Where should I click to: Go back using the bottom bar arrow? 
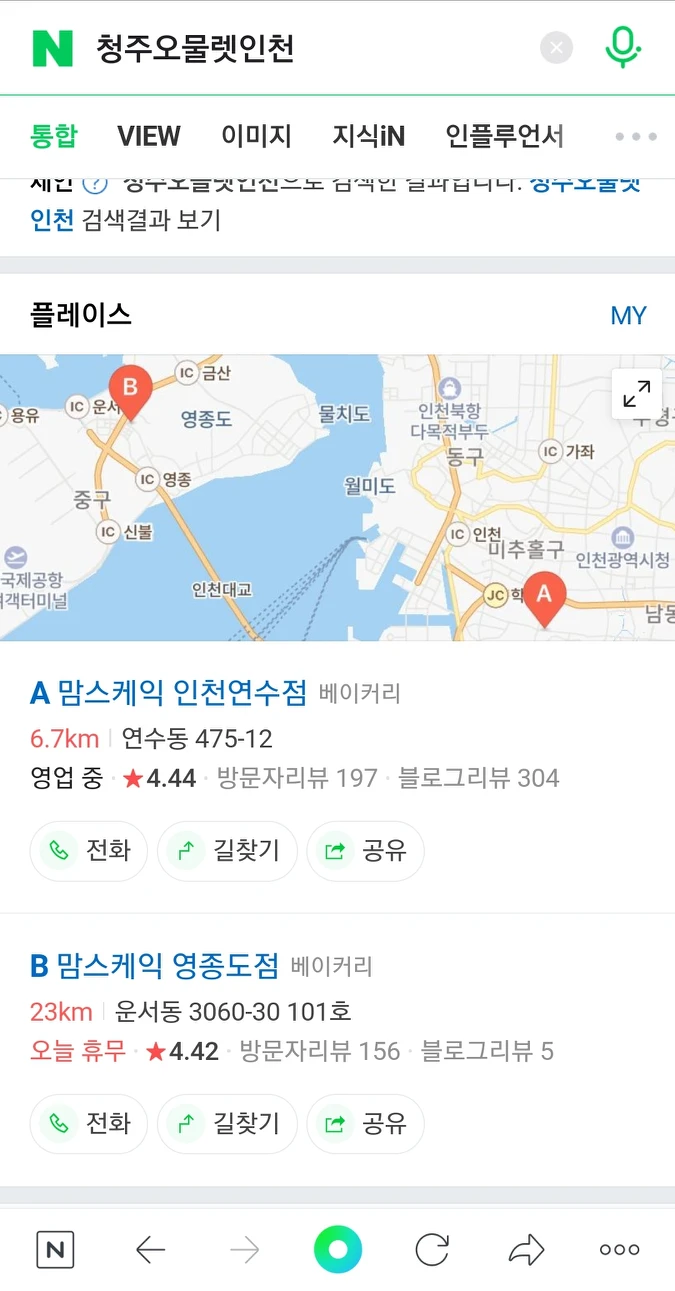[x=150, y=1249]
